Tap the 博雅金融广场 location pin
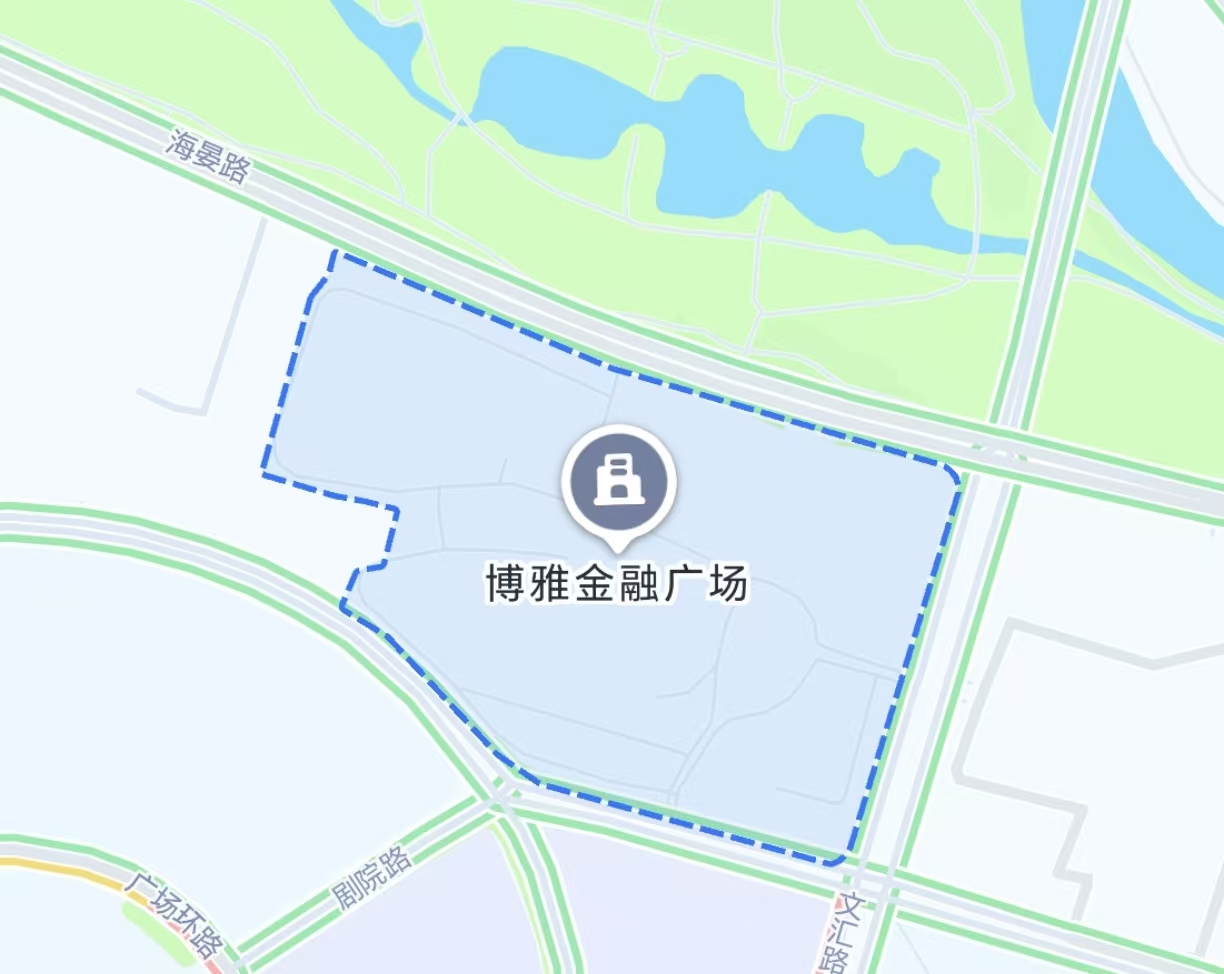 click(619, 483)
